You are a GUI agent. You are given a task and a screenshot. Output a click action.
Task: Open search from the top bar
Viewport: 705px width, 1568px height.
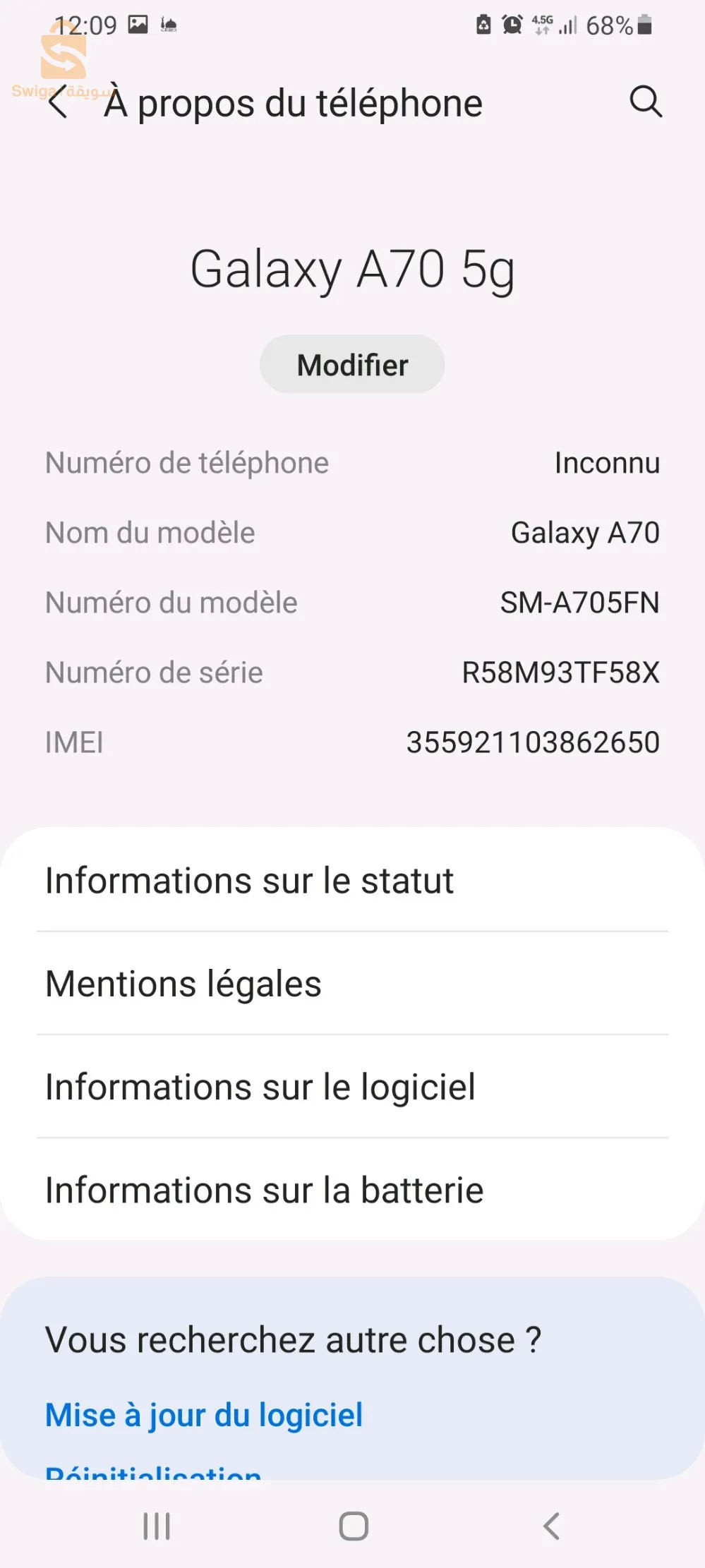646,102
